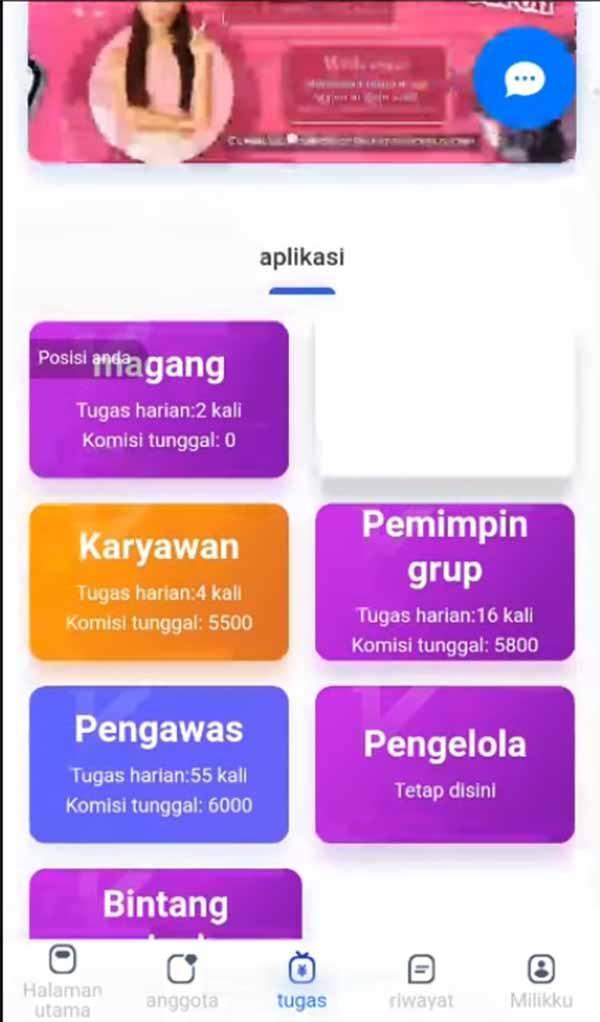The height and width of the screenshot is (1022, 600).
Task: Switch to the riwayat tab
Action: click(x=421, y=980)
